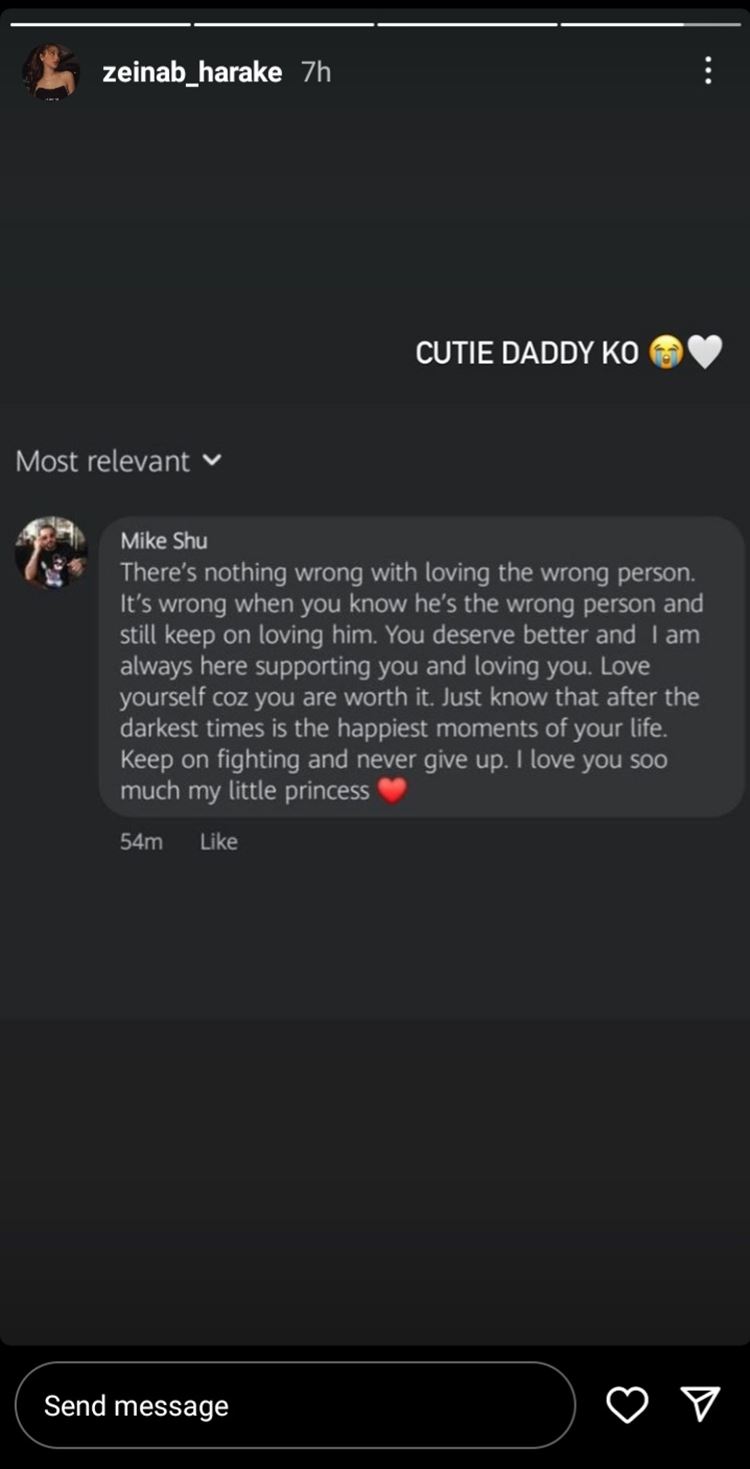Viewport: 750px width, 1469px height.
Task: Like the story with the heart icon
Action: (627, 1405)
